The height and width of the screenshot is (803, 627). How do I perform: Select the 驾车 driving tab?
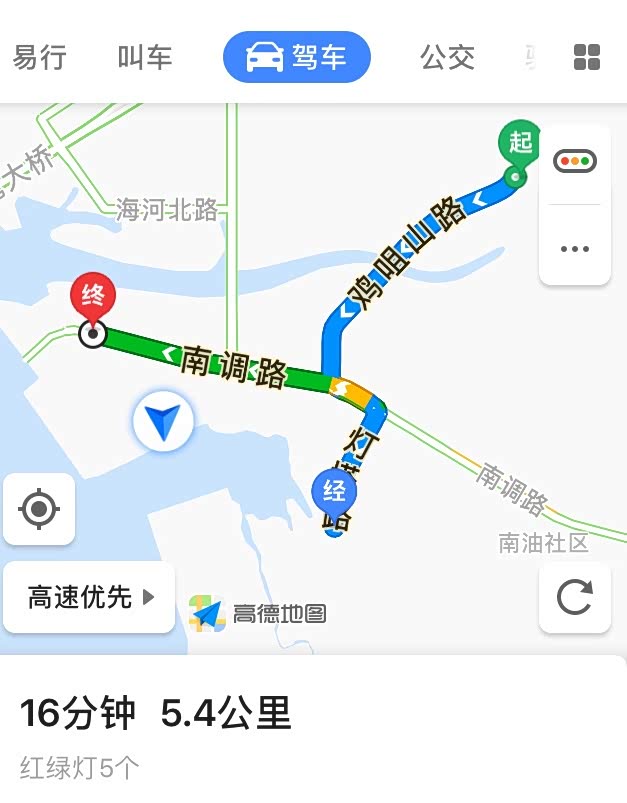tap(297, 57)
